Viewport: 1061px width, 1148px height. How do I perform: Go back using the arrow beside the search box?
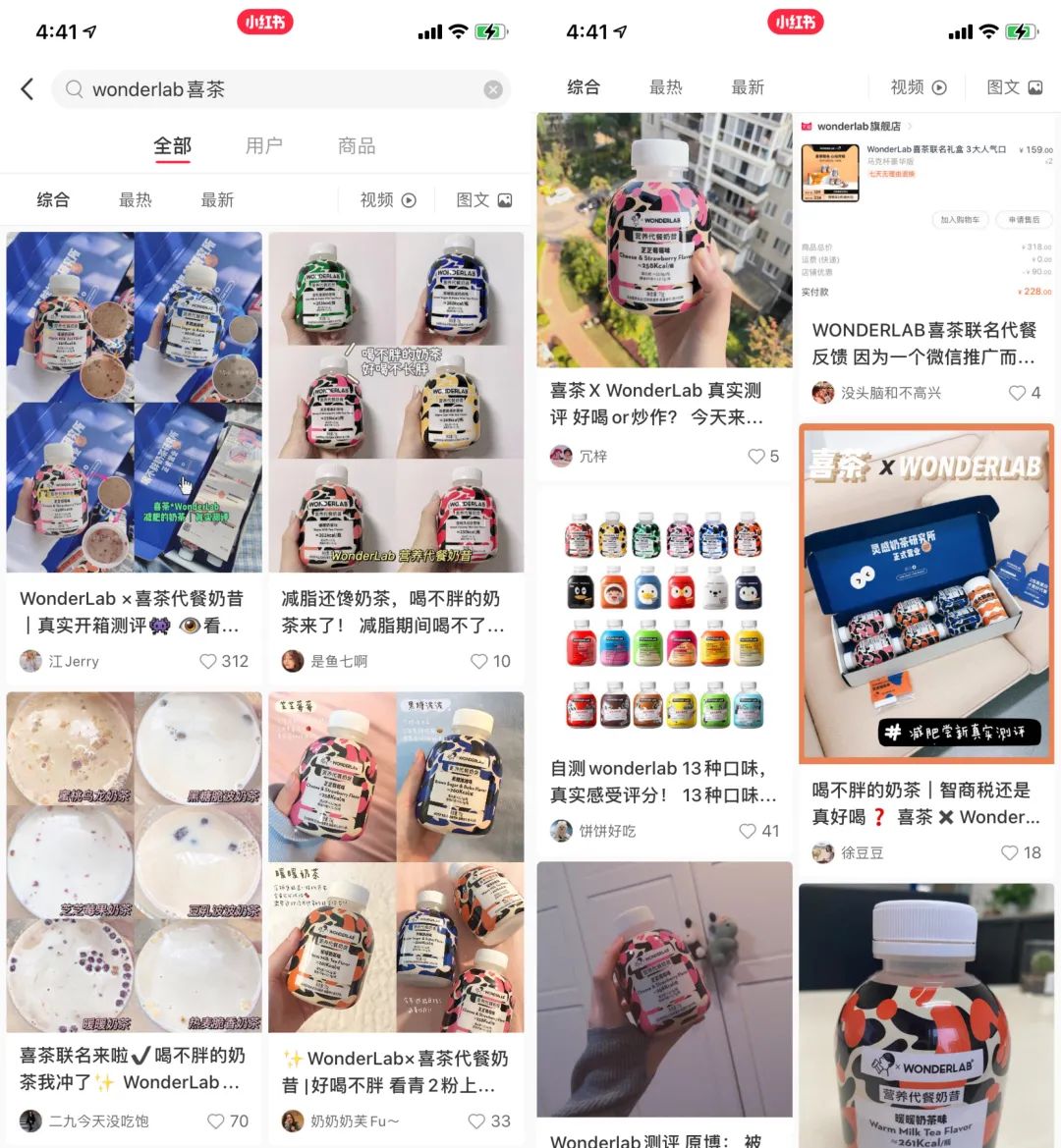click(28, 89)
